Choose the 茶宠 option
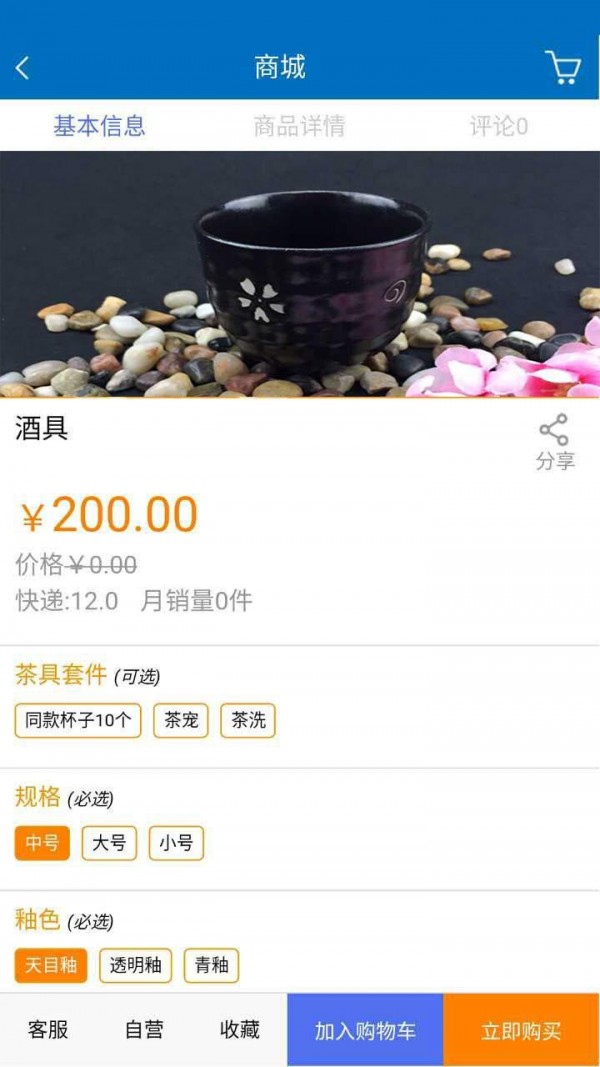The height and width of the screenshot is (1067, 600). pyautogui.click(x=181, y=720)
